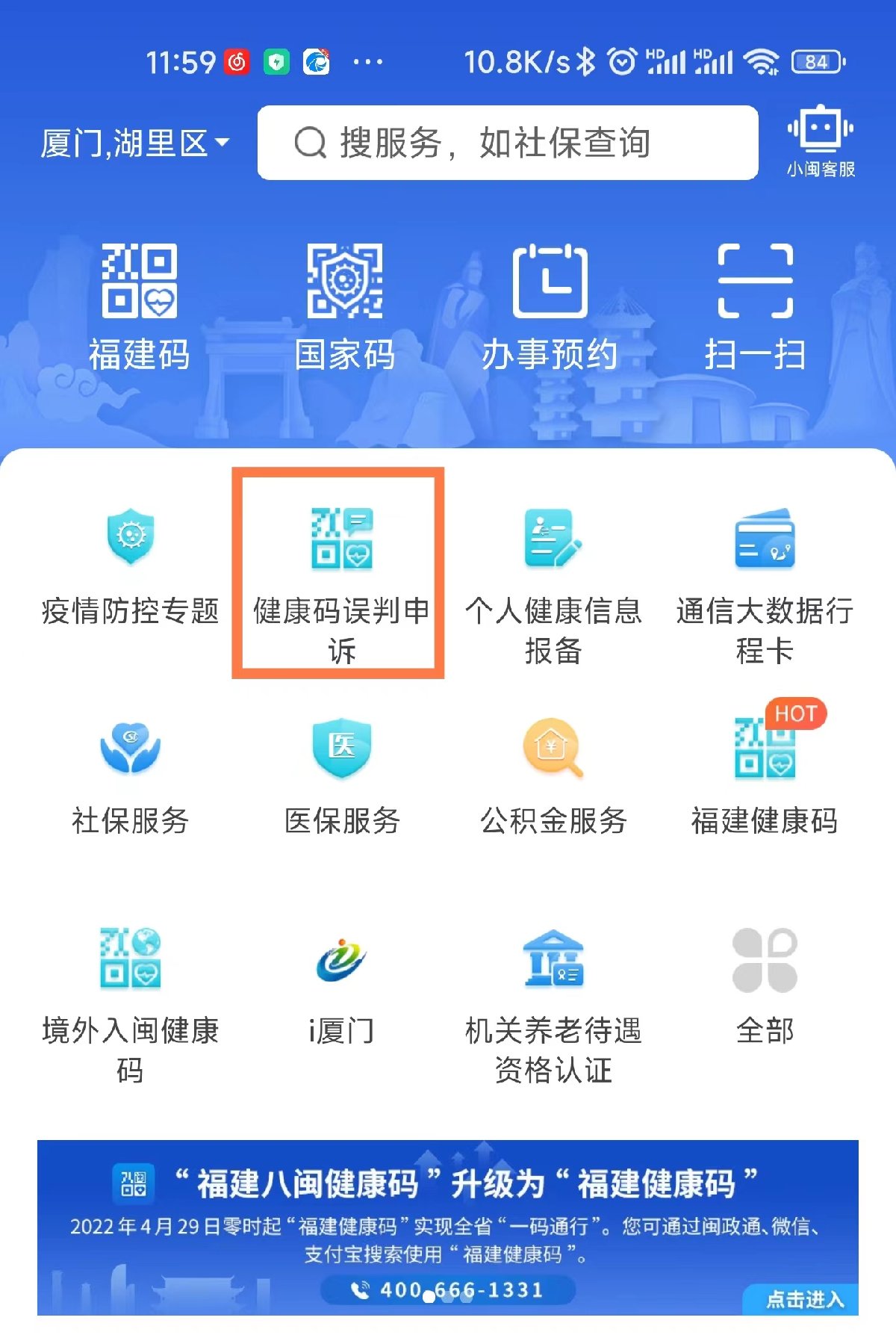Go to 社保服务

131,777
